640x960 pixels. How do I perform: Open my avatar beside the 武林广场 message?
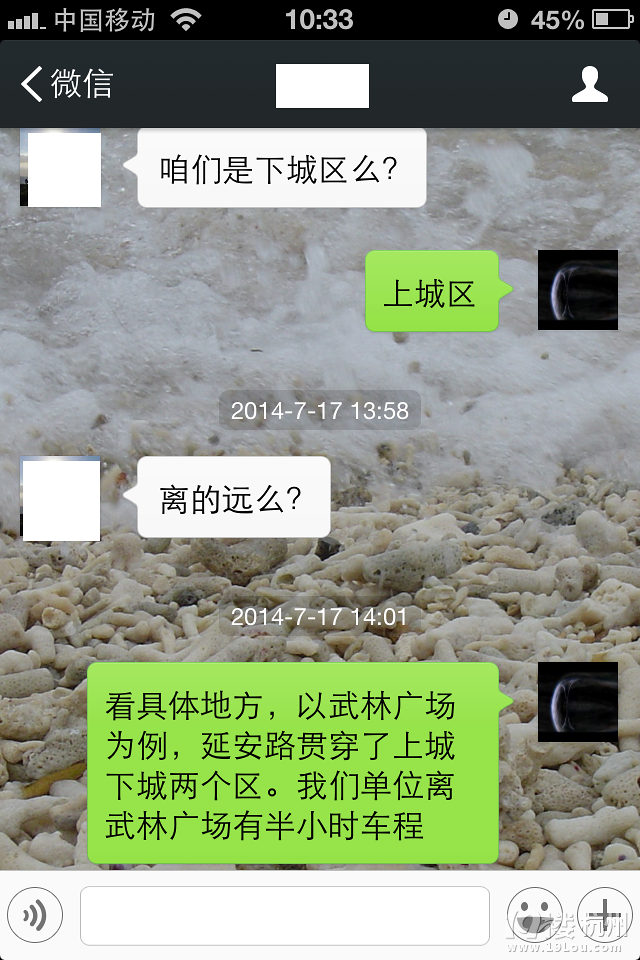pos(577,702)
